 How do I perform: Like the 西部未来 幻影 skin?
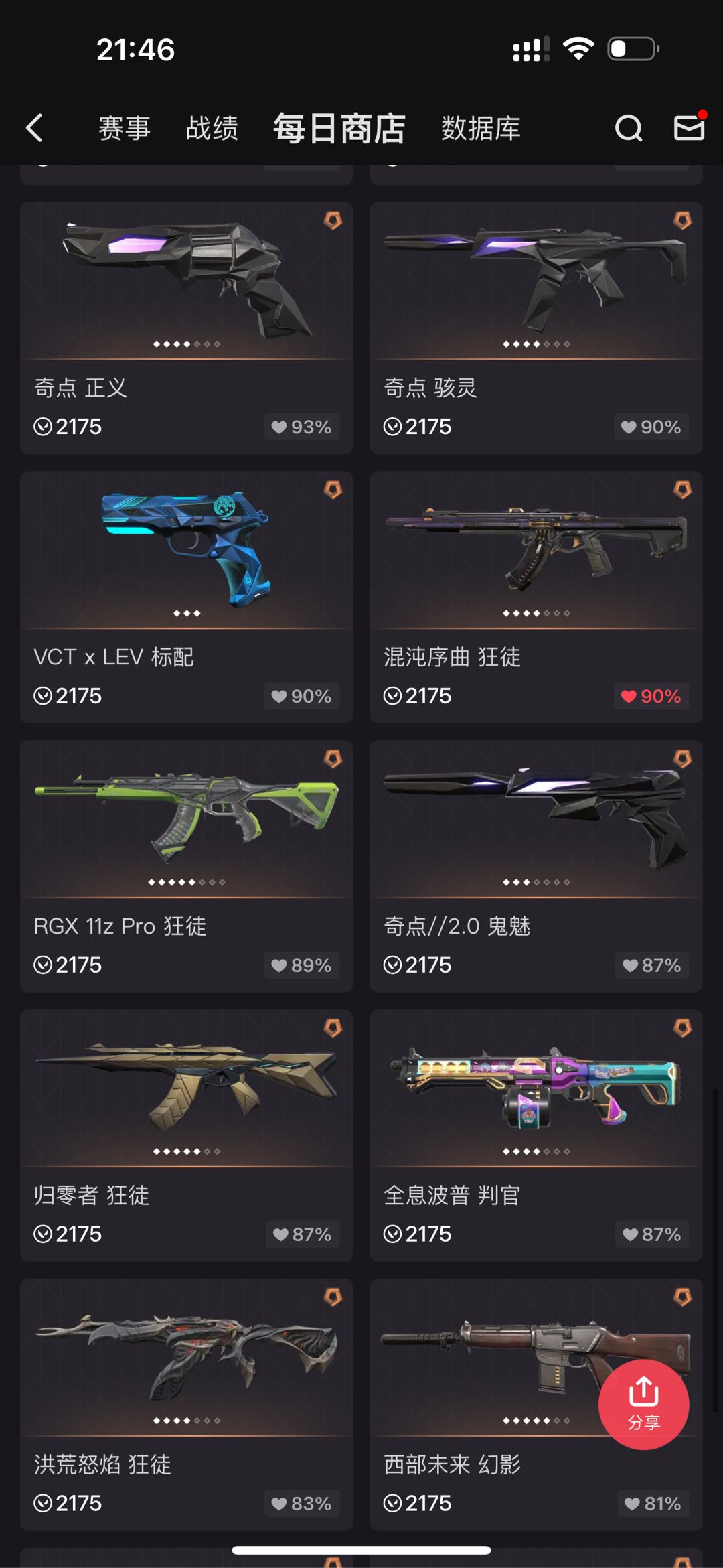point(653,1504)
